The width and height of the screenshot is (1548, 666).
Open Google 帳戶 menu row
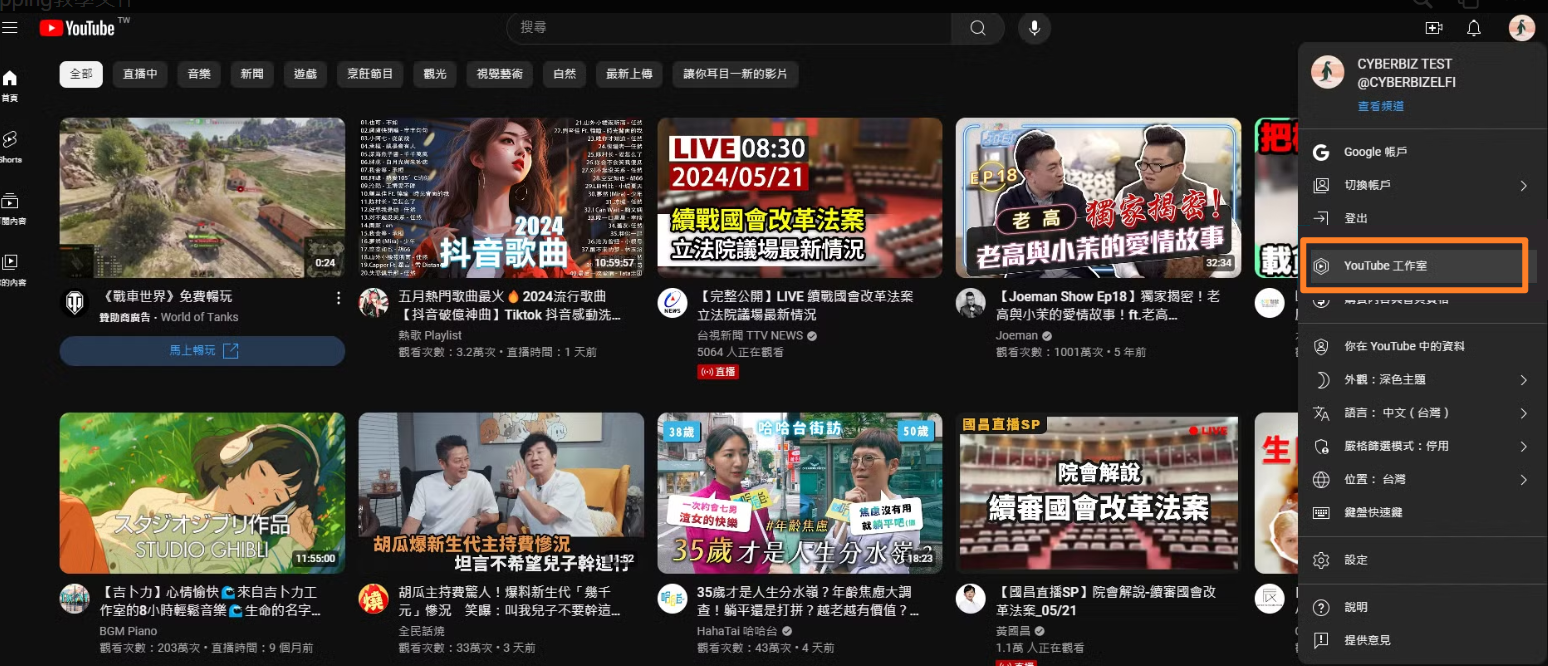pyautogui.click(x=1375, y=152)
